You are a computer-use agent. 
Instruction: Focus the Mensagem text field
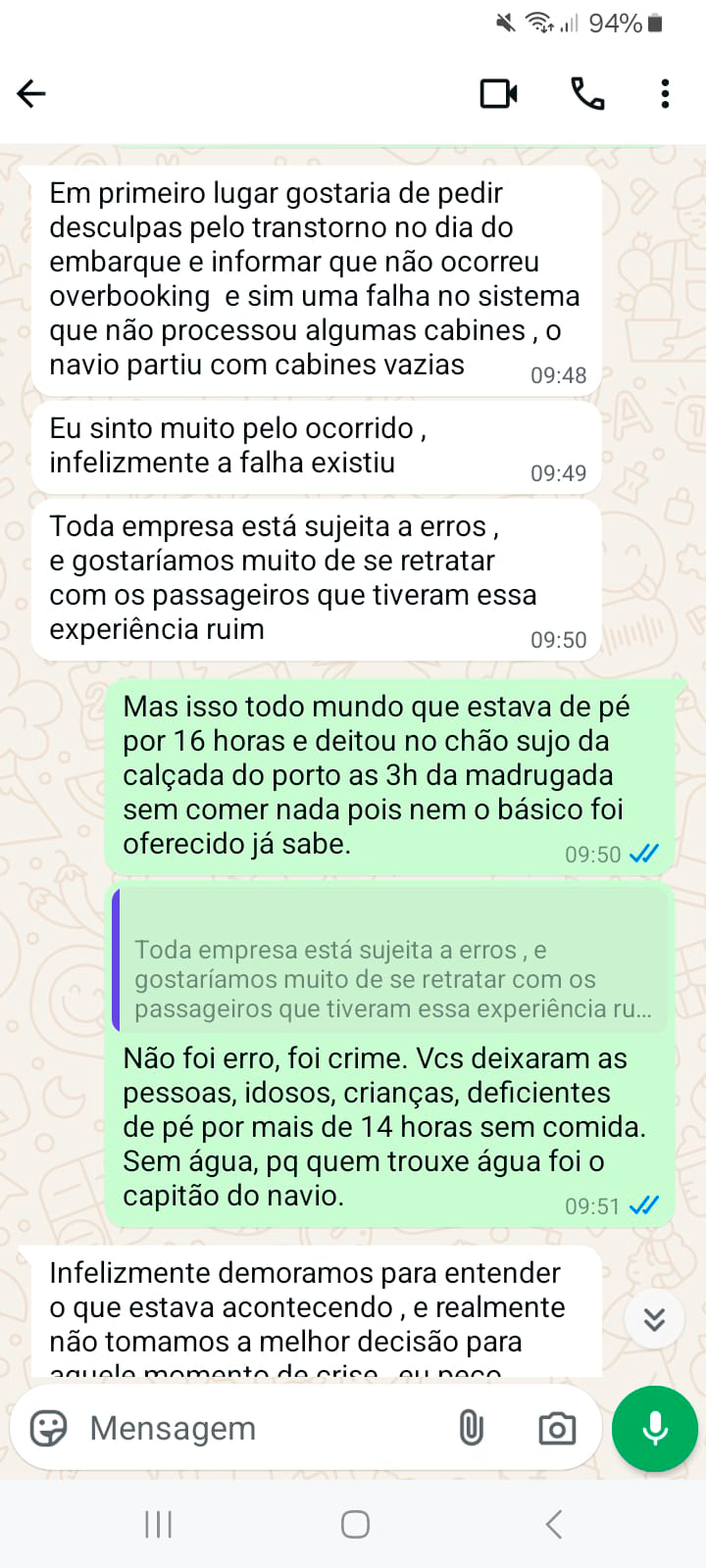265,1428
